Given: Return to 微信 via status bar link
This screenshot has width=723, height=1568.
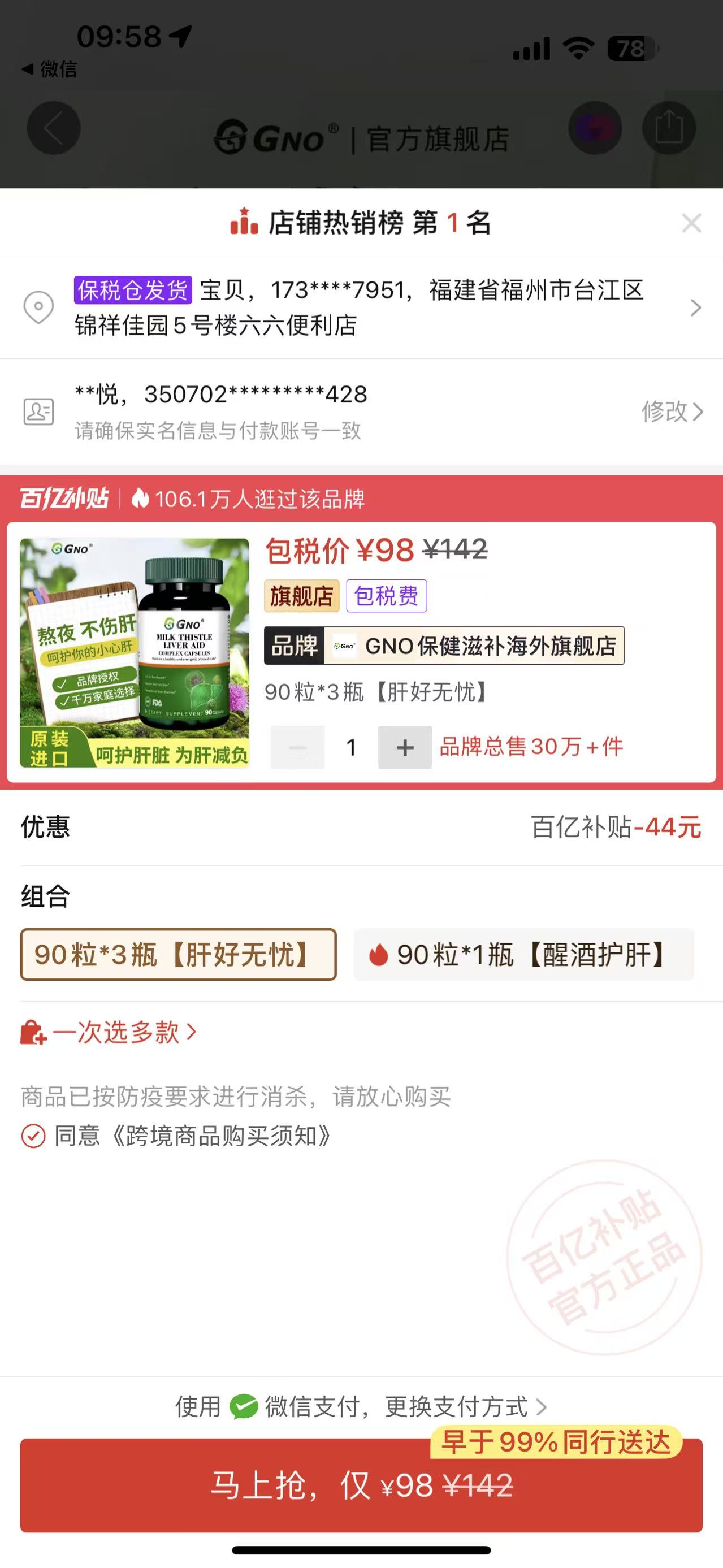Looking at the screenshot, I should tap(50, 70).
